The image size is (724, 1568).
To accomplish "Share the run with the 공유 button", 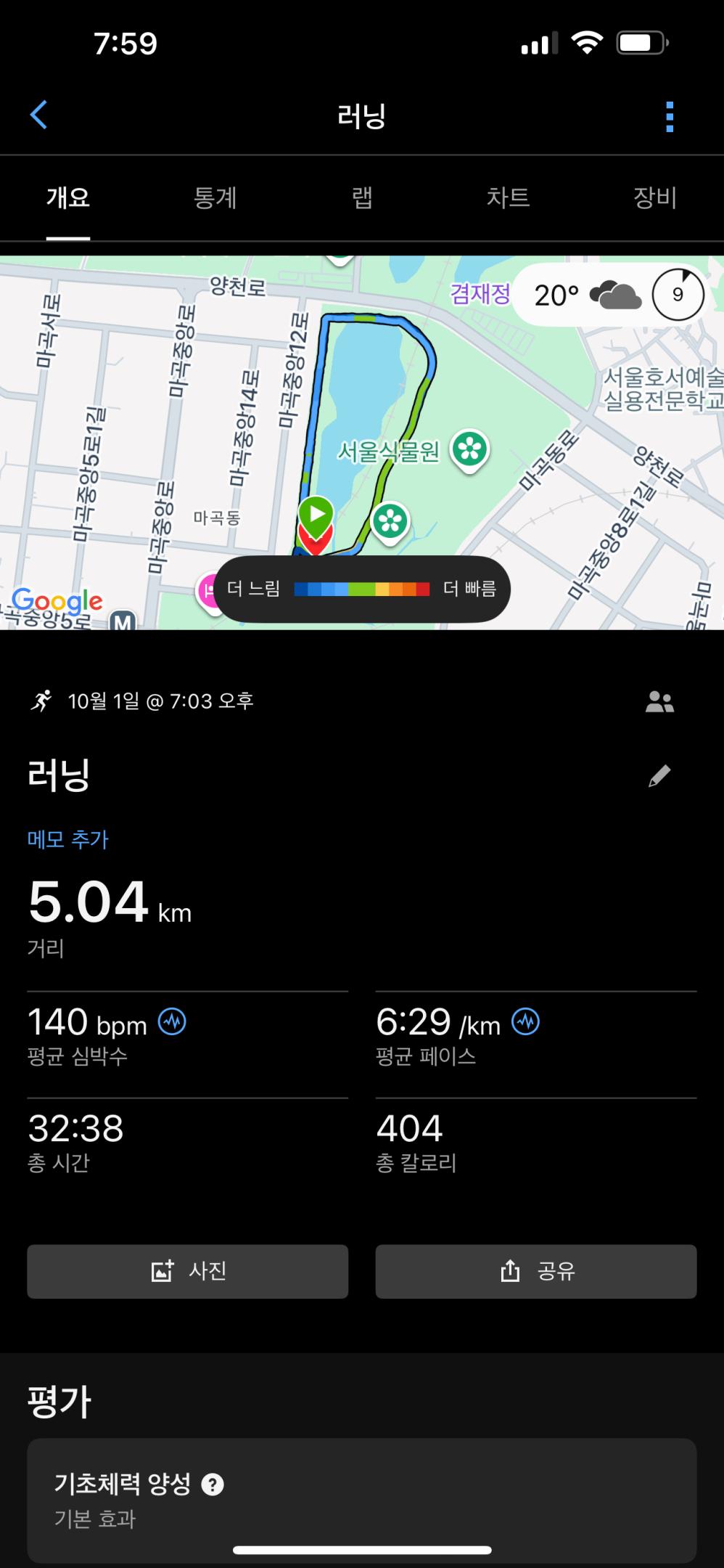I will click(536, 1271).
